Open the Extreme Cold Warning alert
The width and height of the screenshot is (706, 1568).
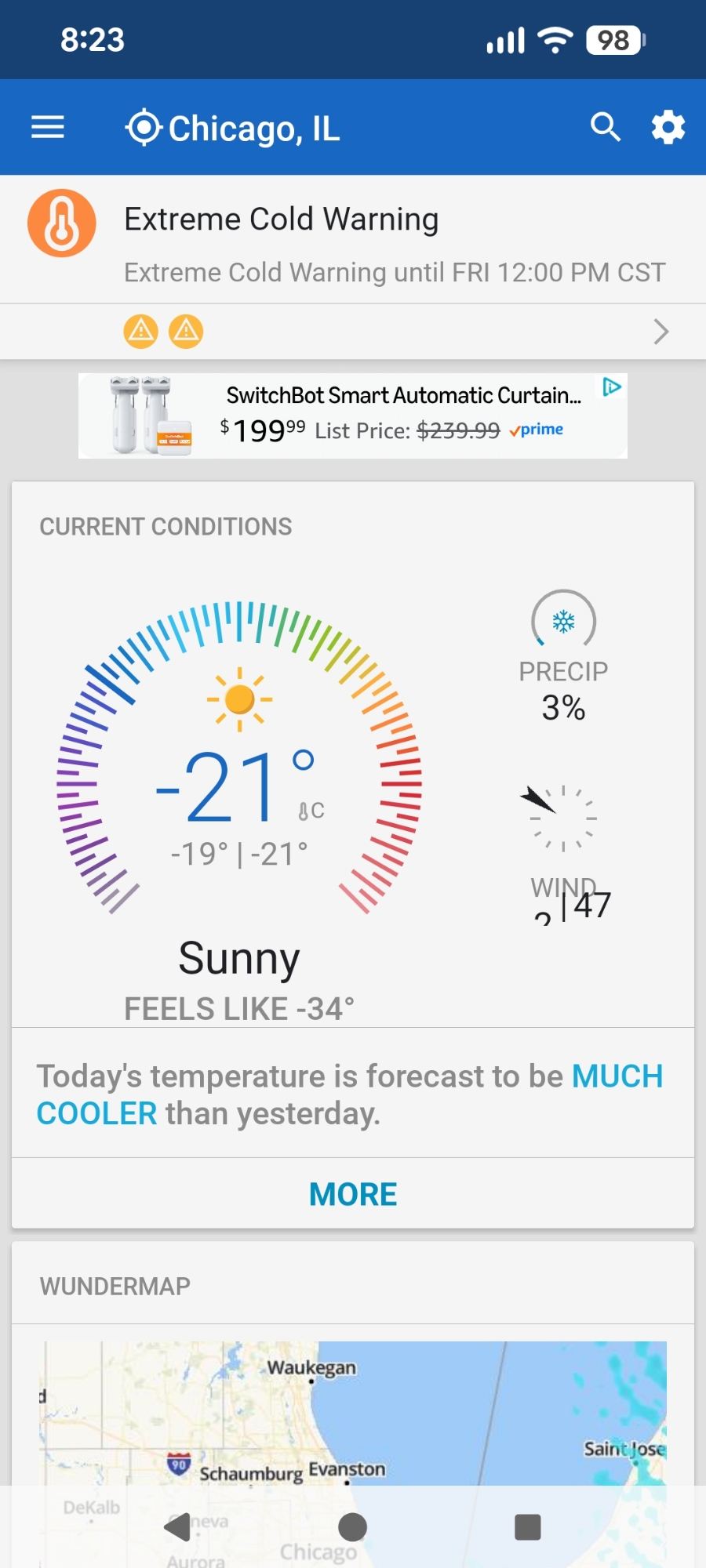(x=353, y=240)
